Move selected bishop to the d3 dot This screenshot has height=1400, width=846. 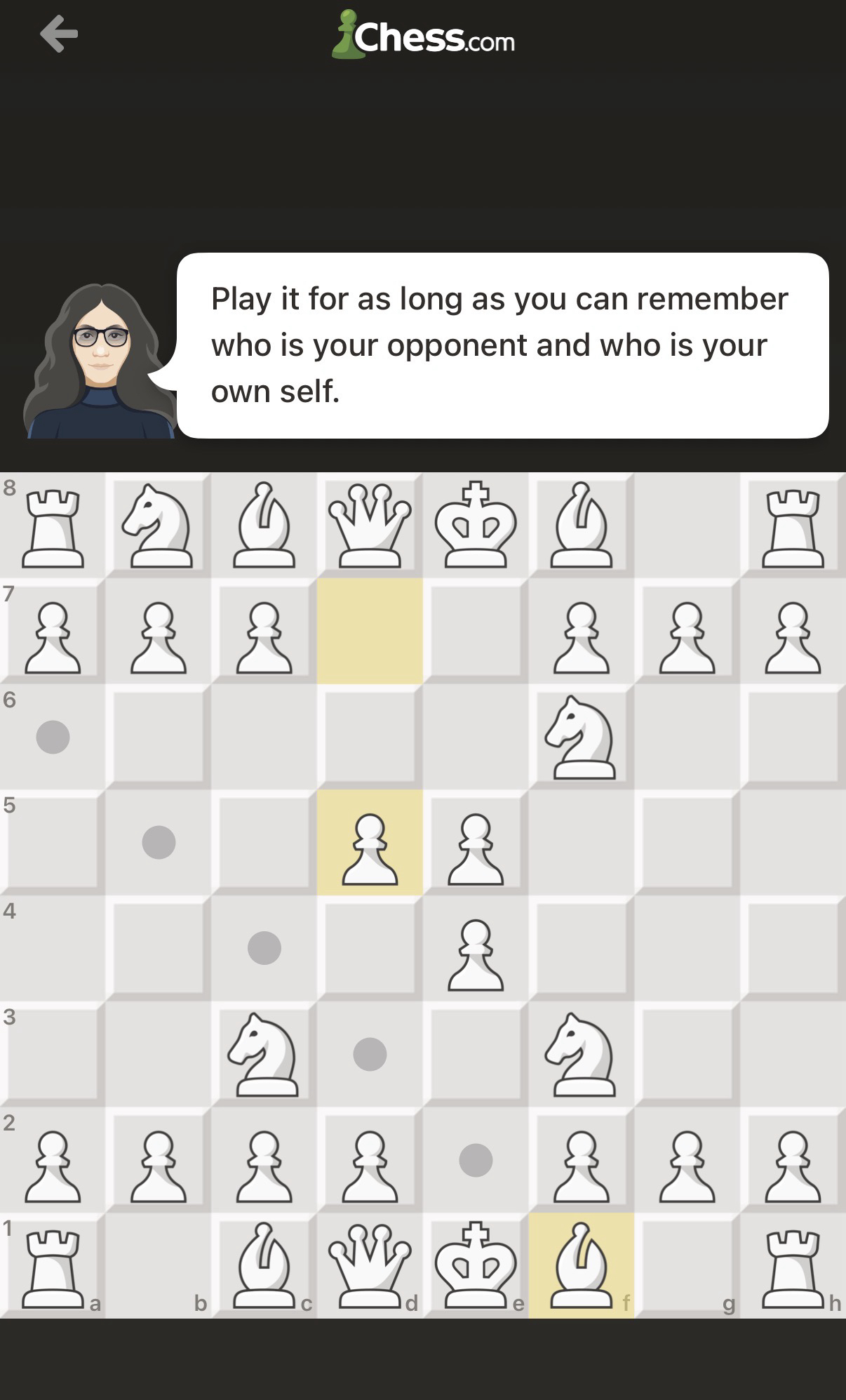(x=370, y=1054)
